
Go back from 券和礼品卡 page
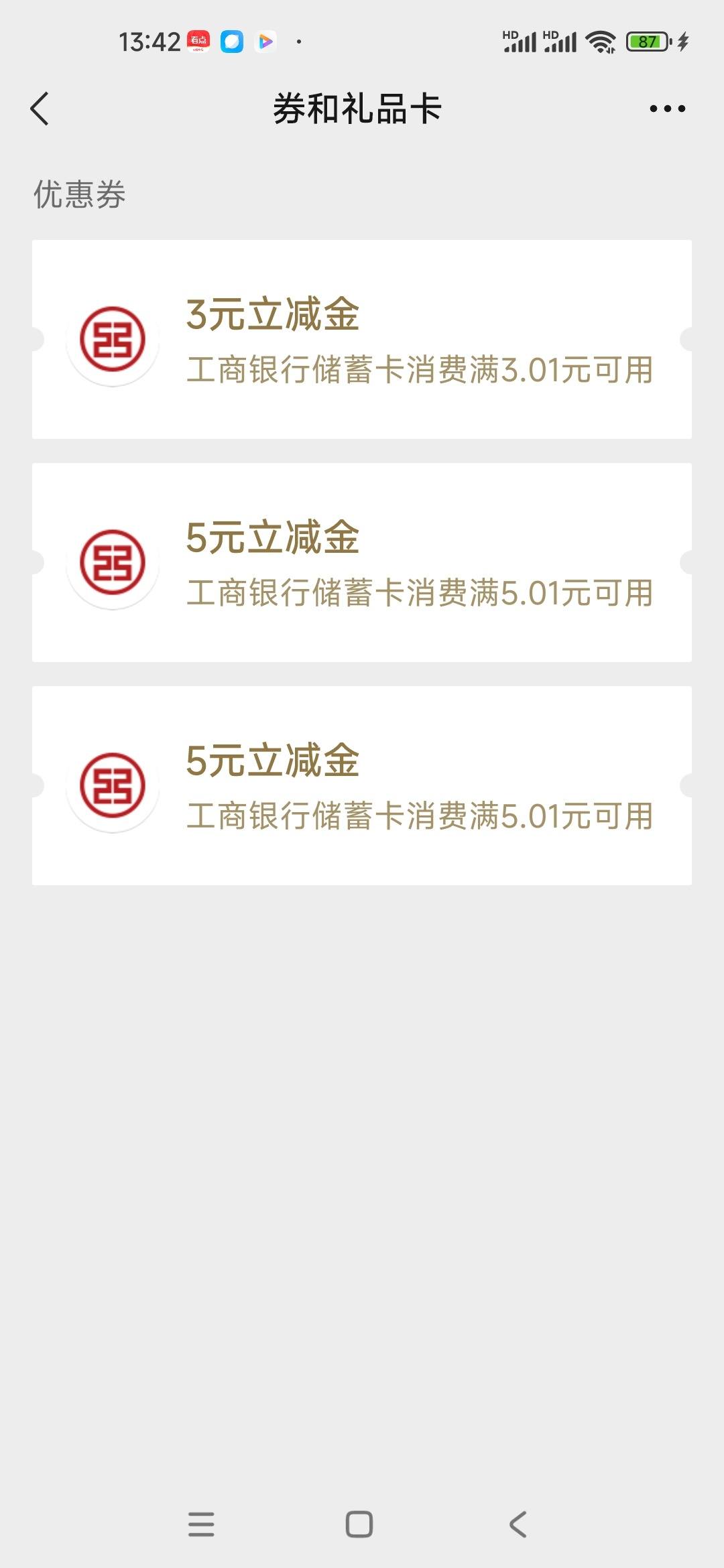pyautogui.click(x=40, y=109)
